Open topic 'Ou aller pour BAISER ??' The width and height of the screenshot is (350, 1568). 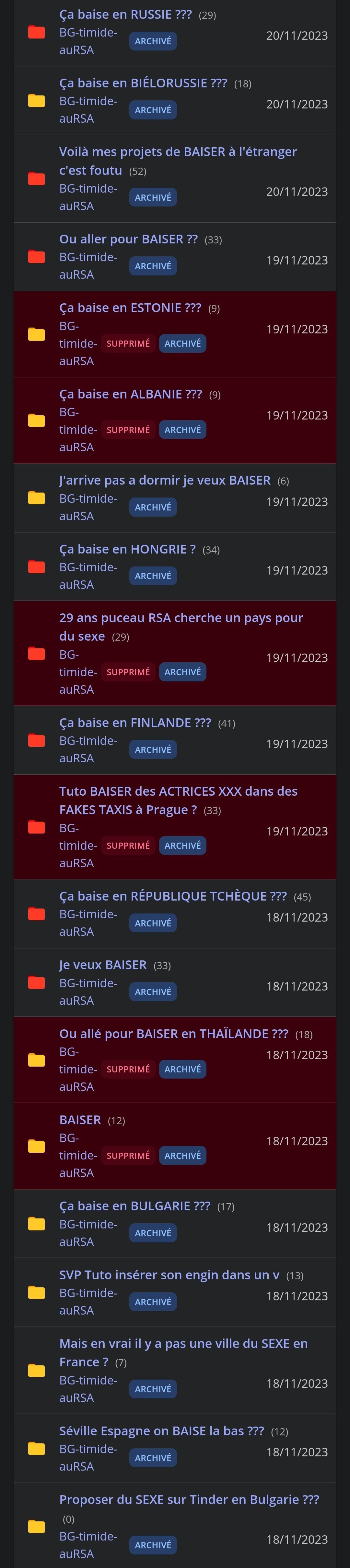128,239
